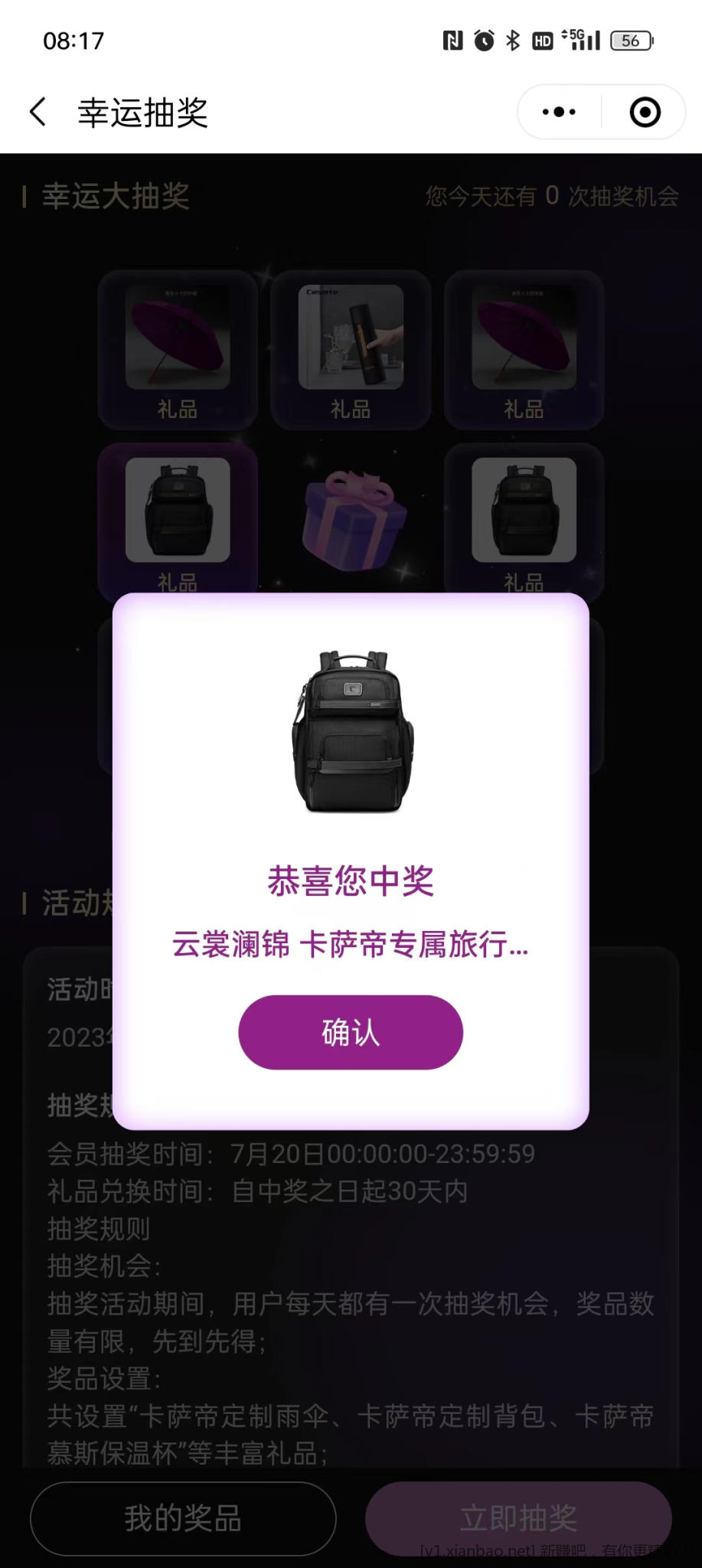Tap 立即抽奖 to draw now
The width and height of the screenshot is (702, 1568).
coord(518,1518)
